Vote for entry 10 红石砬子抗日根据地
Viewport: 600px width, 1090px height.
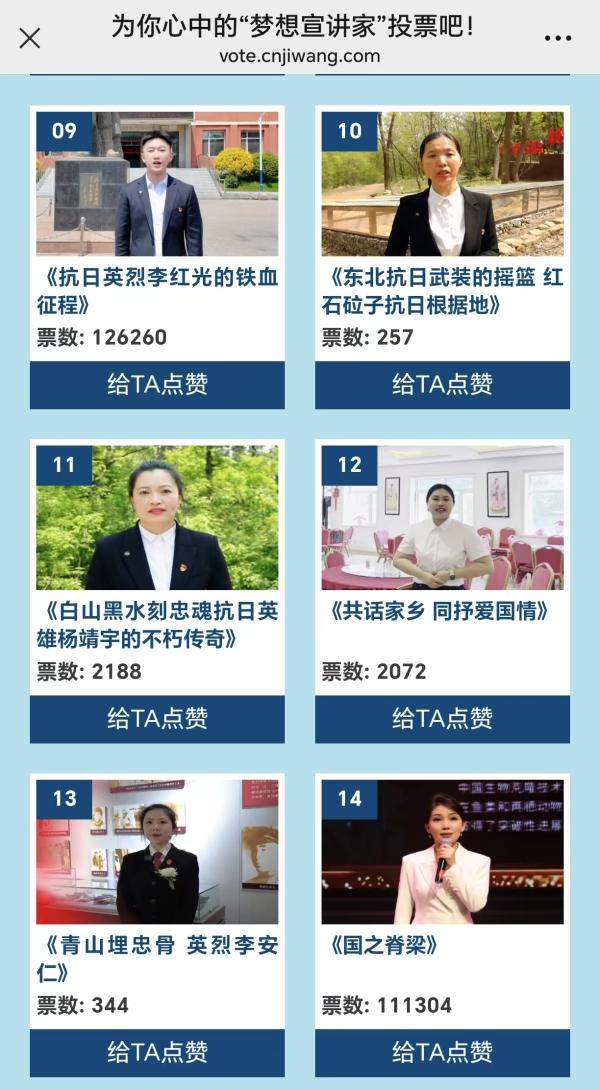(x=442, y=385)
